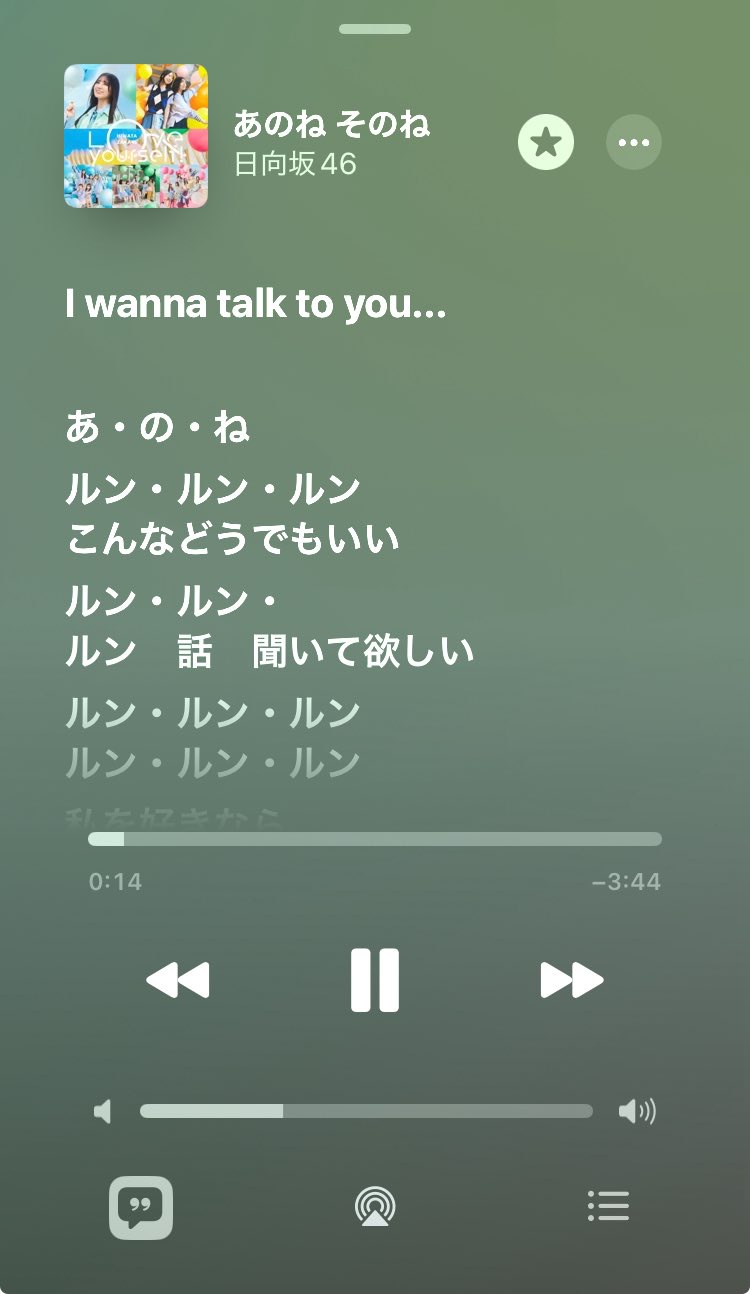Image resolution: width=750 pixels, height=1294 pixels.
Task: Open the more options menu
Action: point(634,142)
